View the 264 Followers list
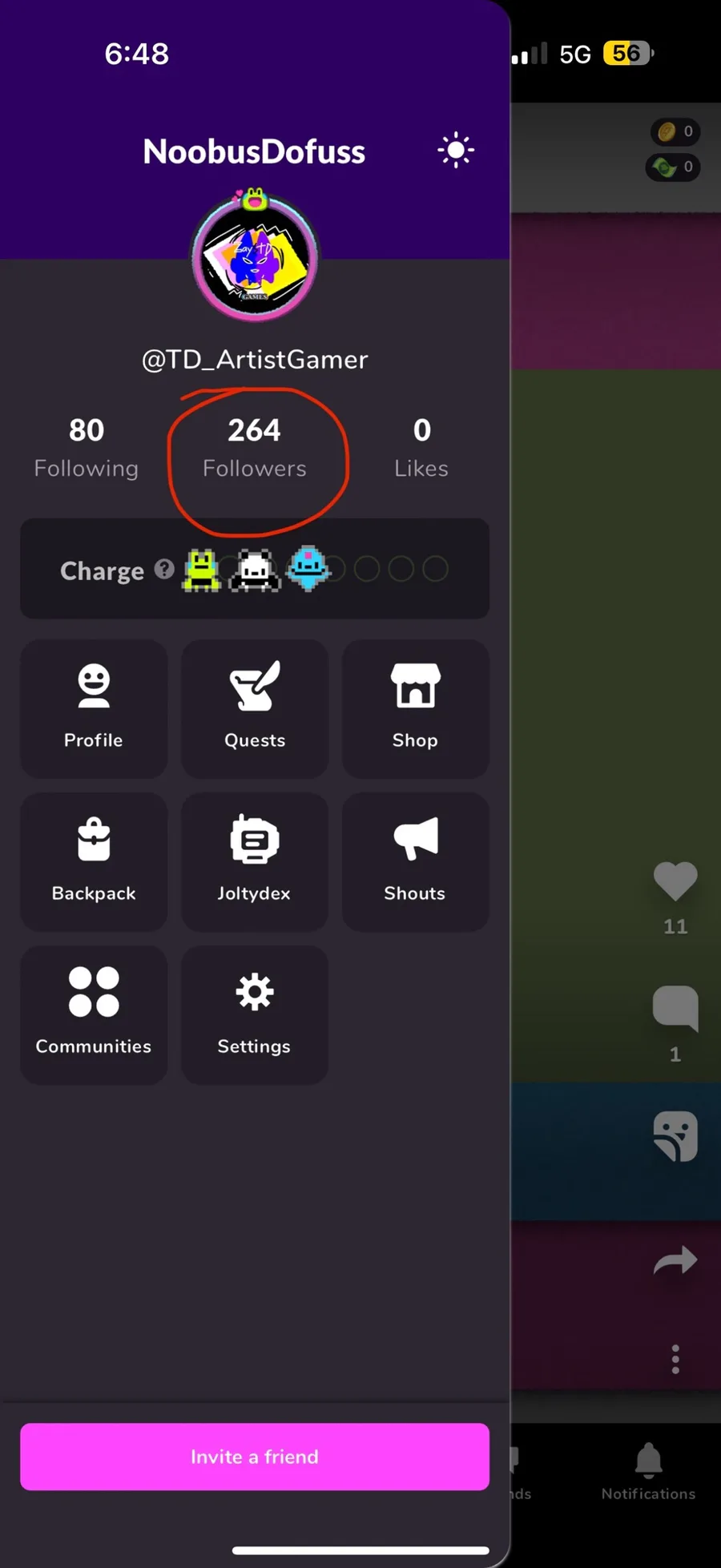The width and height of the screenshot is (721, 1568). pyautogui.click(x=255, y=447)
